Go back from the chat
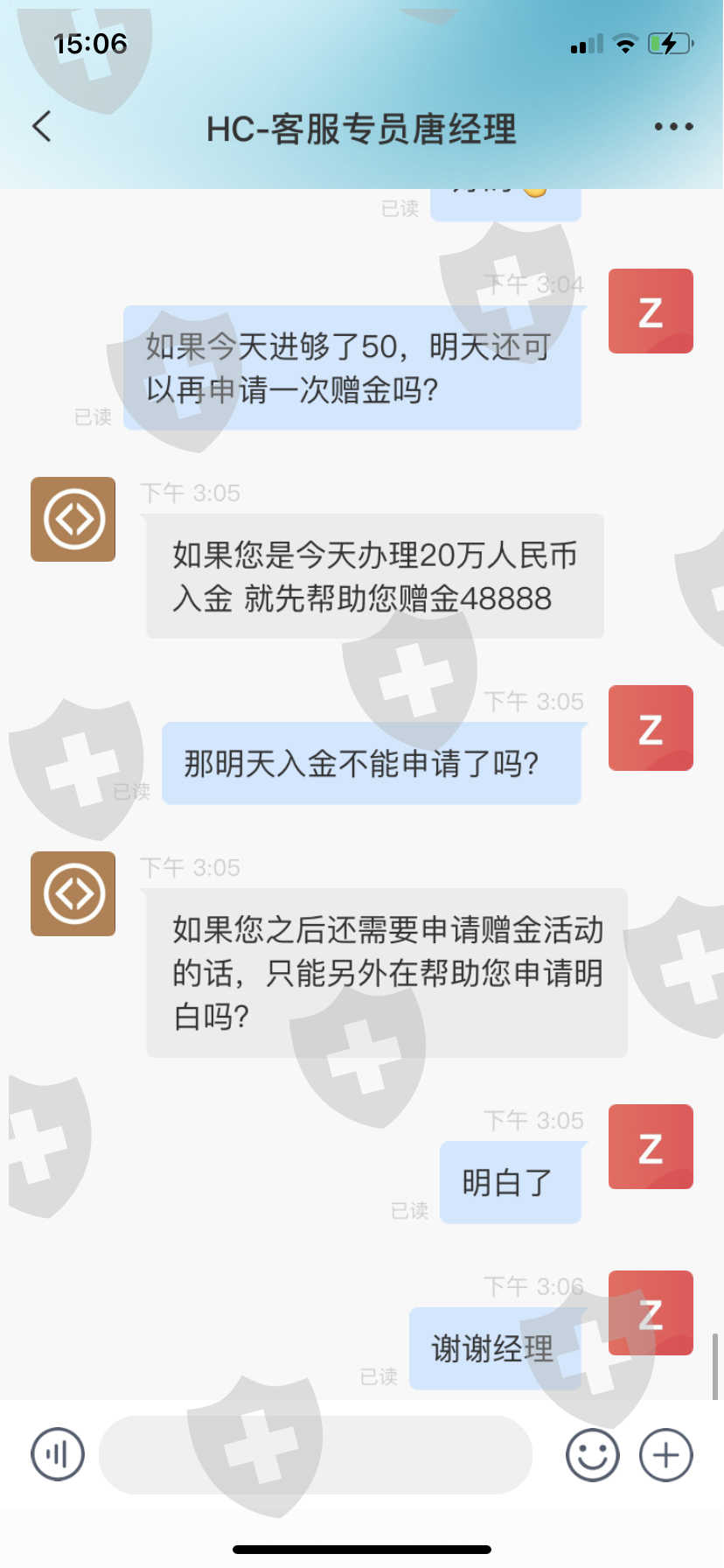This screenshot has width=724, height=1568. 42,127
